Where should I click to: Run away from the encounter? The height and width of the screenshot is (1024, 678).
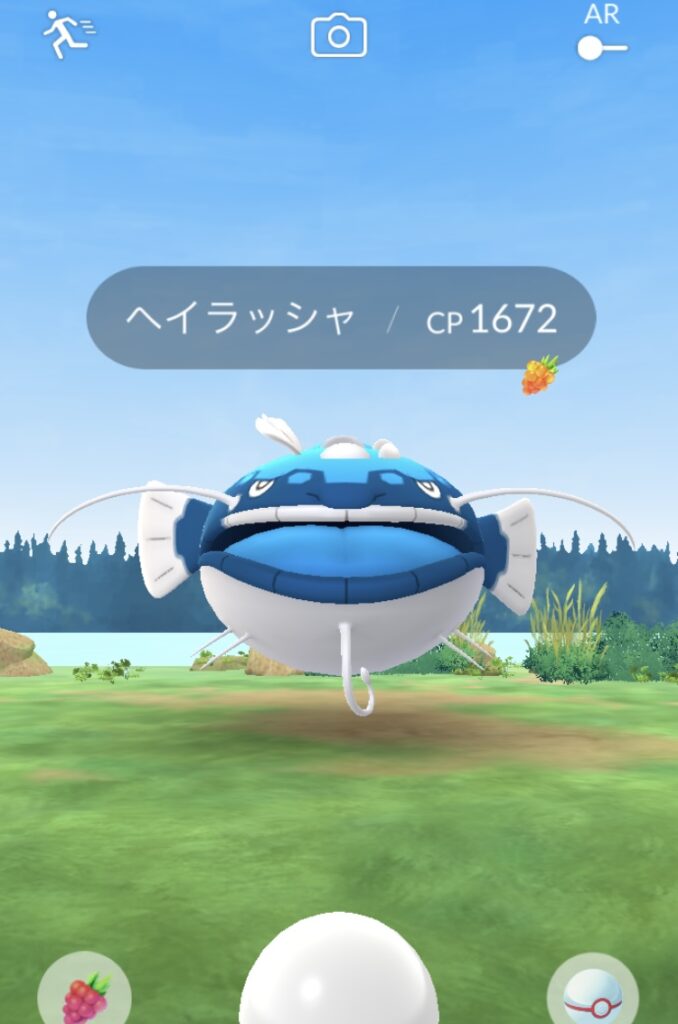[x=67, y=35]
